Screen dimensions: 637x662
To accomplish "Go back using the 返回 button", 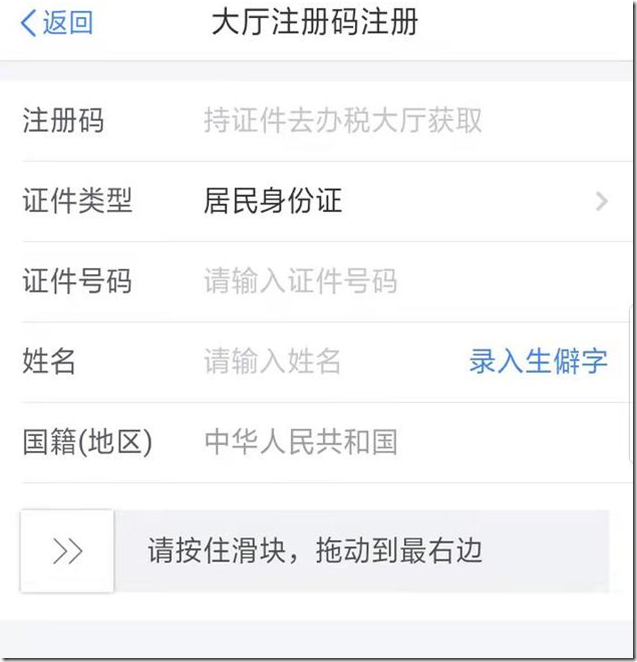I will click(x=58, y=24).
